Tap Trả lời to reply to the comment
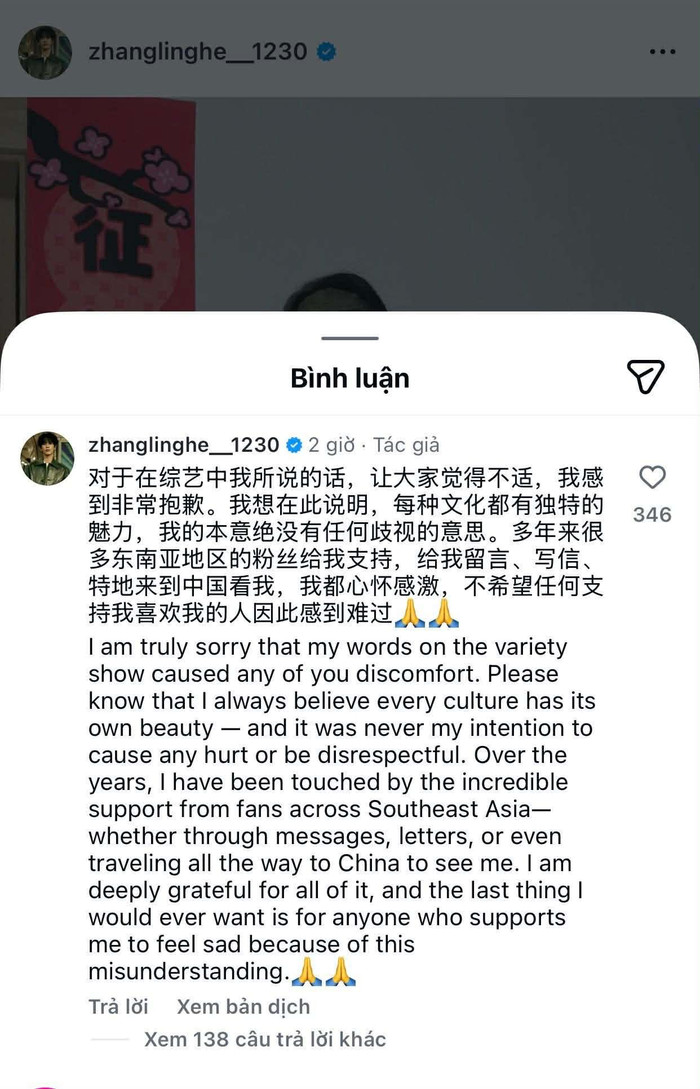Screen dimensions: 700x1089 click(118, 1007)
